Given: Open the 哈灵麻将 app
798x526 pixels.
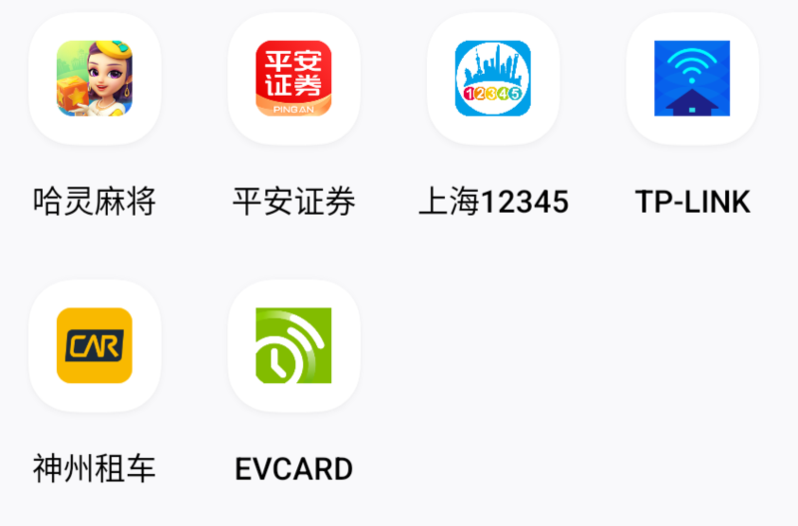Looking at the screenshot, I should tap(95, 79).
